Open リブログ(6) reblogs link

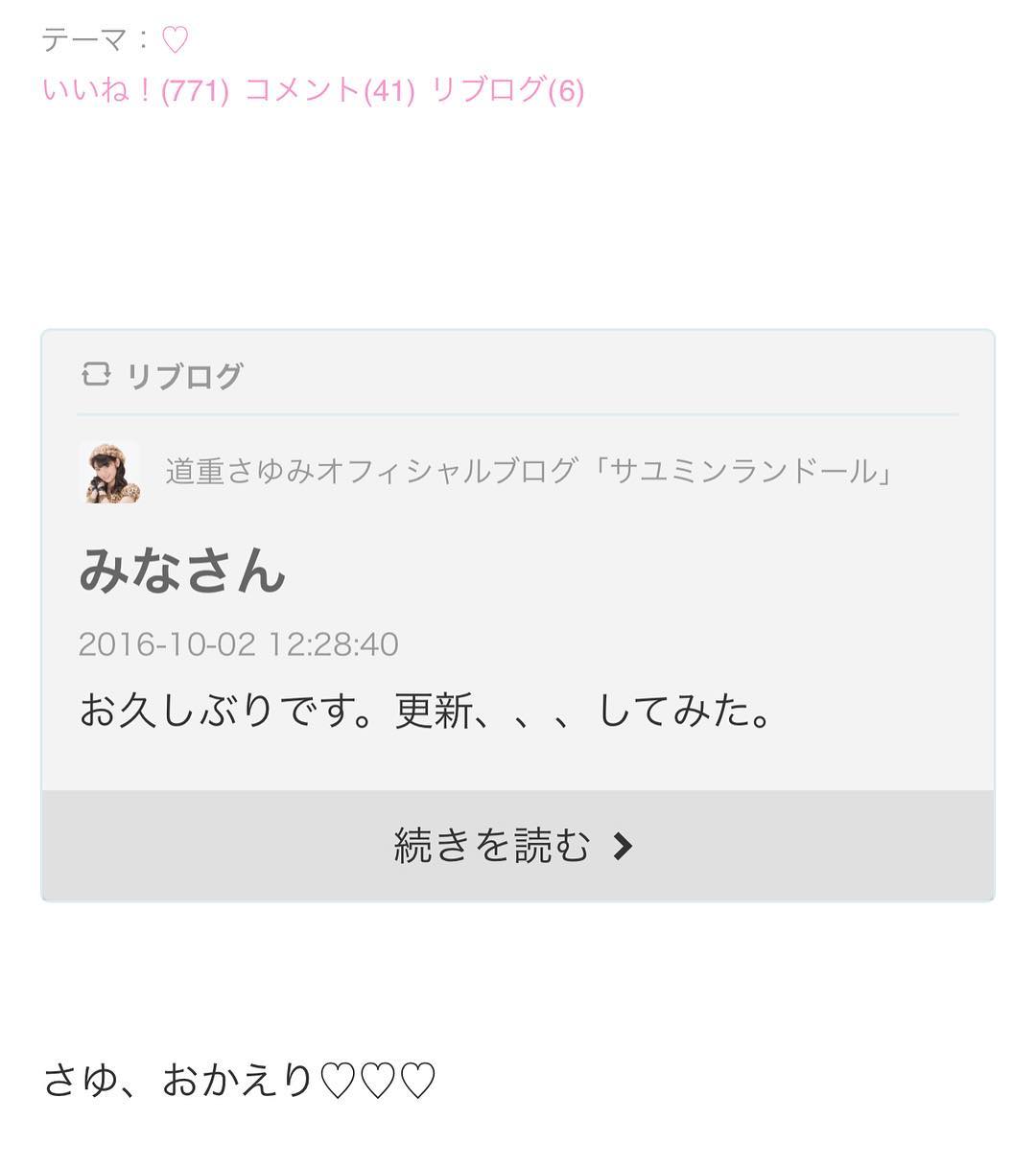506,90
